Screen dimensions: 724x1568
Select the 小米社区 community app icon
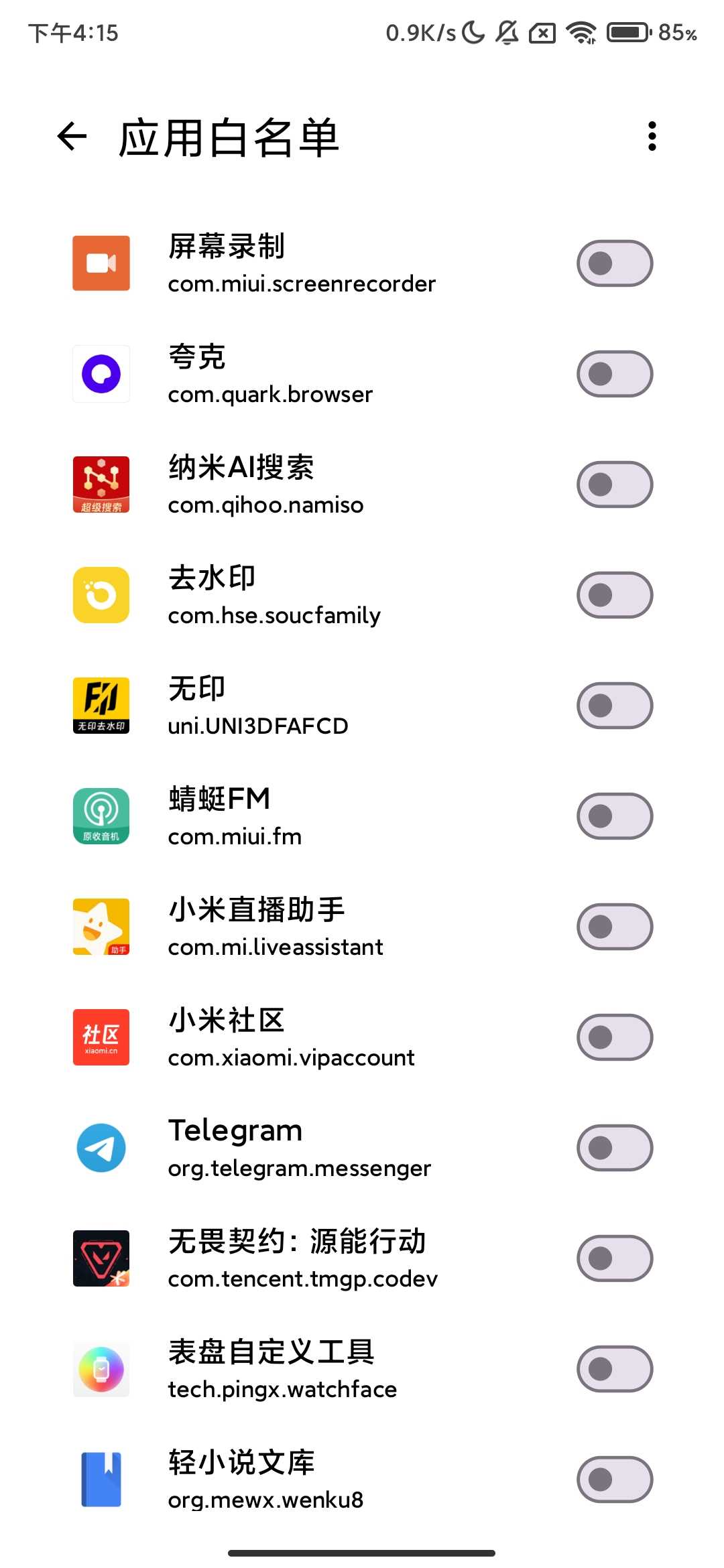point(101,1036)
